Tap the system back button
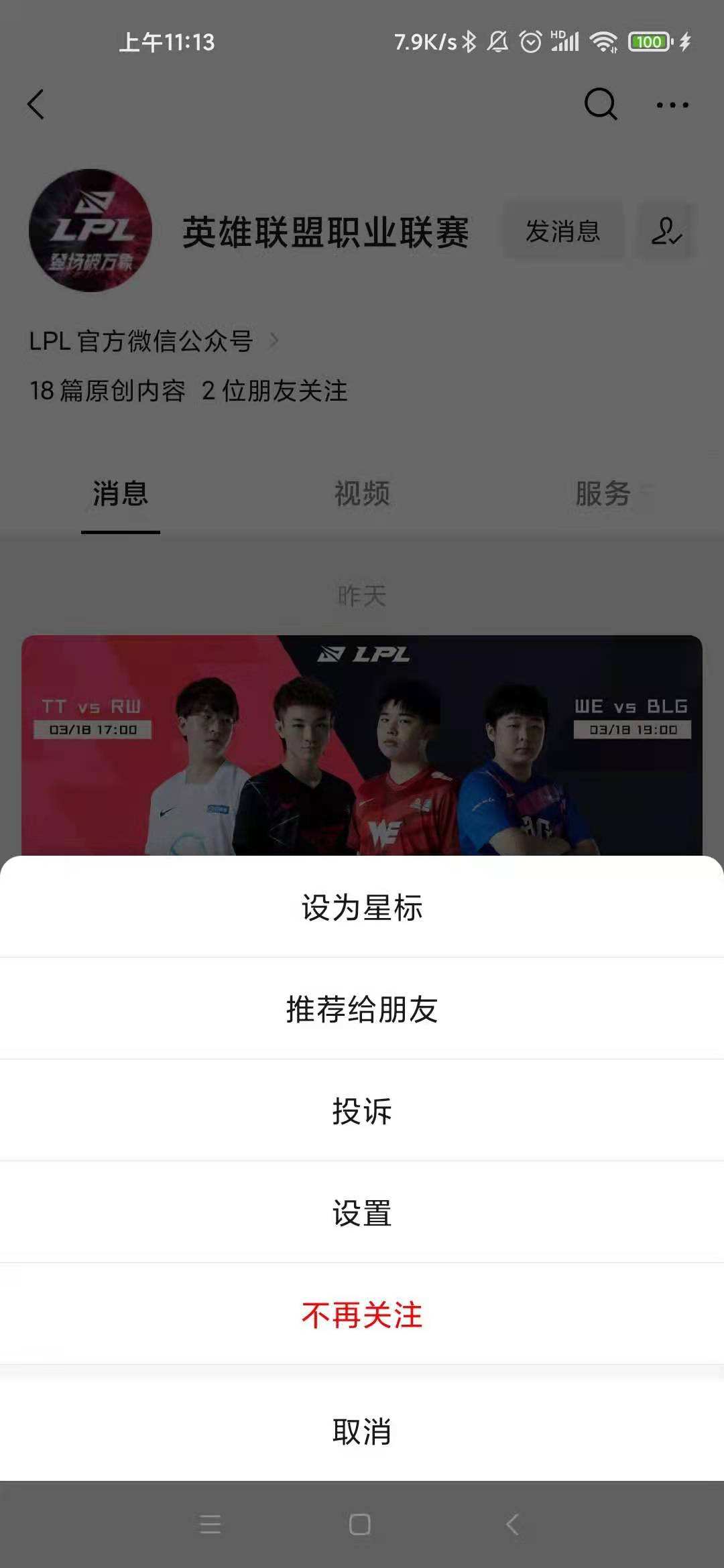Screen dimensions: 724x1568 point(512,1524)
